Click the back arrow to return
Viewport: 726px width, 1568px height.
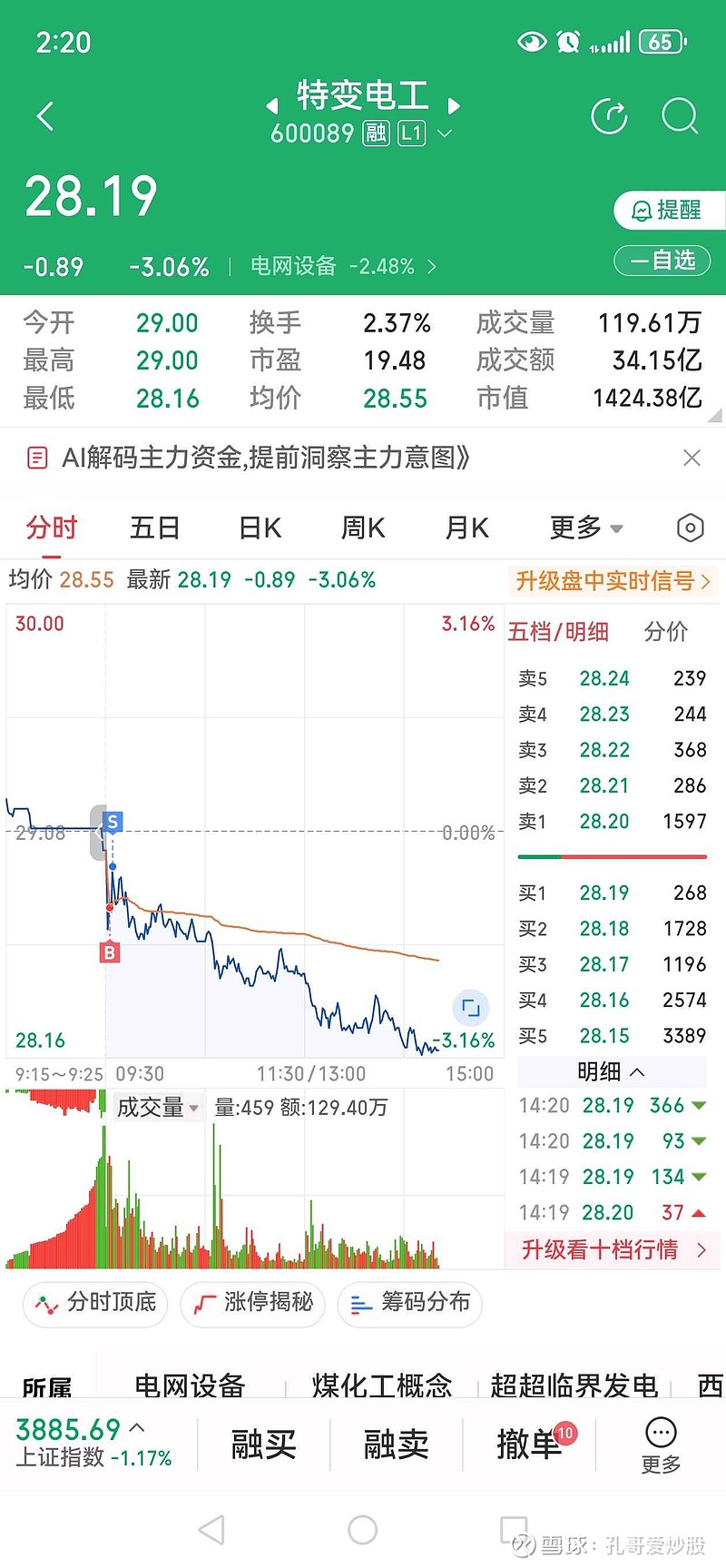(x=44, y=116)
